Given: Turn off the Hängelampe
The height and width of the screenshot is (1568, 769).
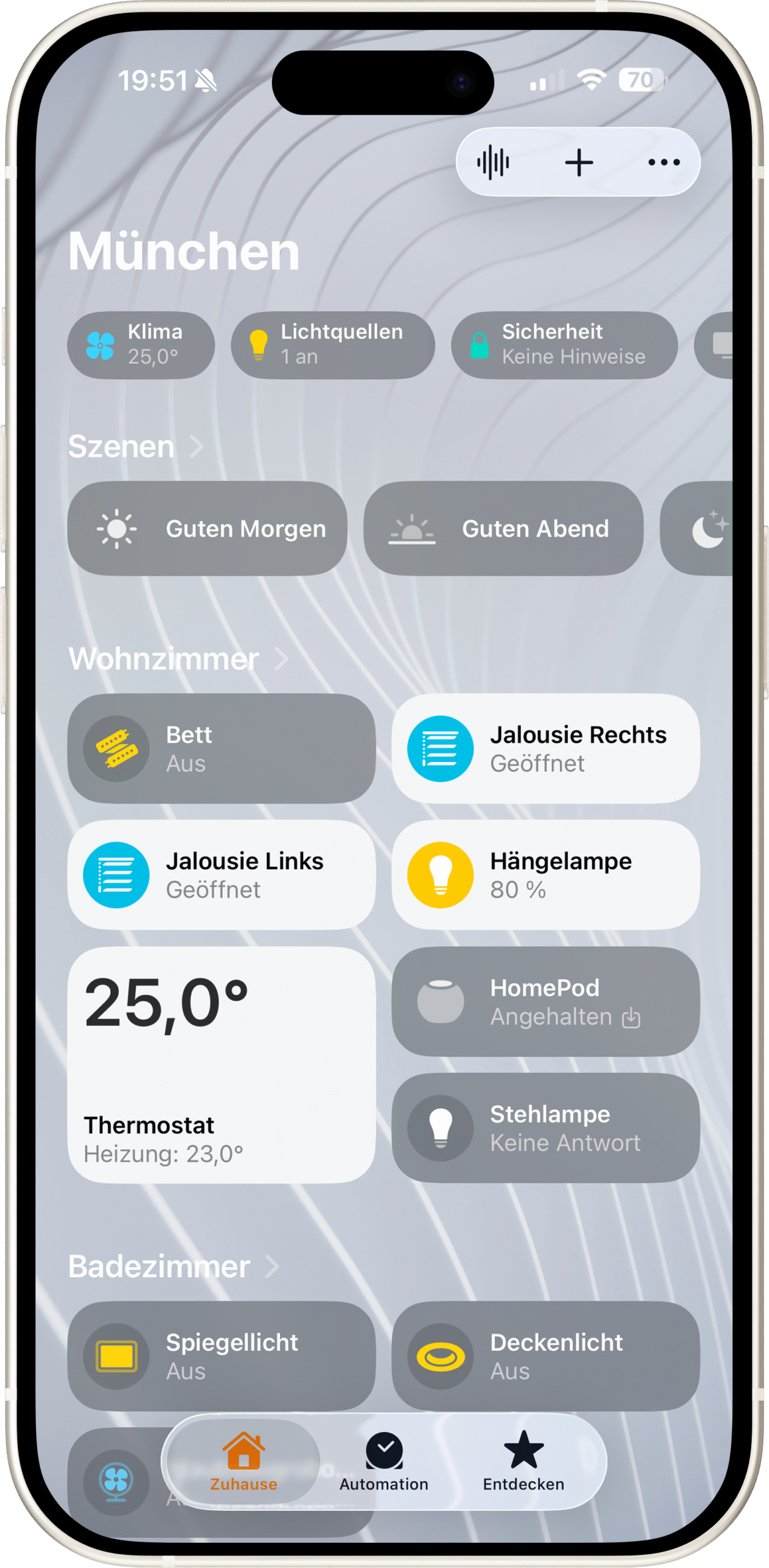Looking at the screenshot, I should tap(440, 875).
